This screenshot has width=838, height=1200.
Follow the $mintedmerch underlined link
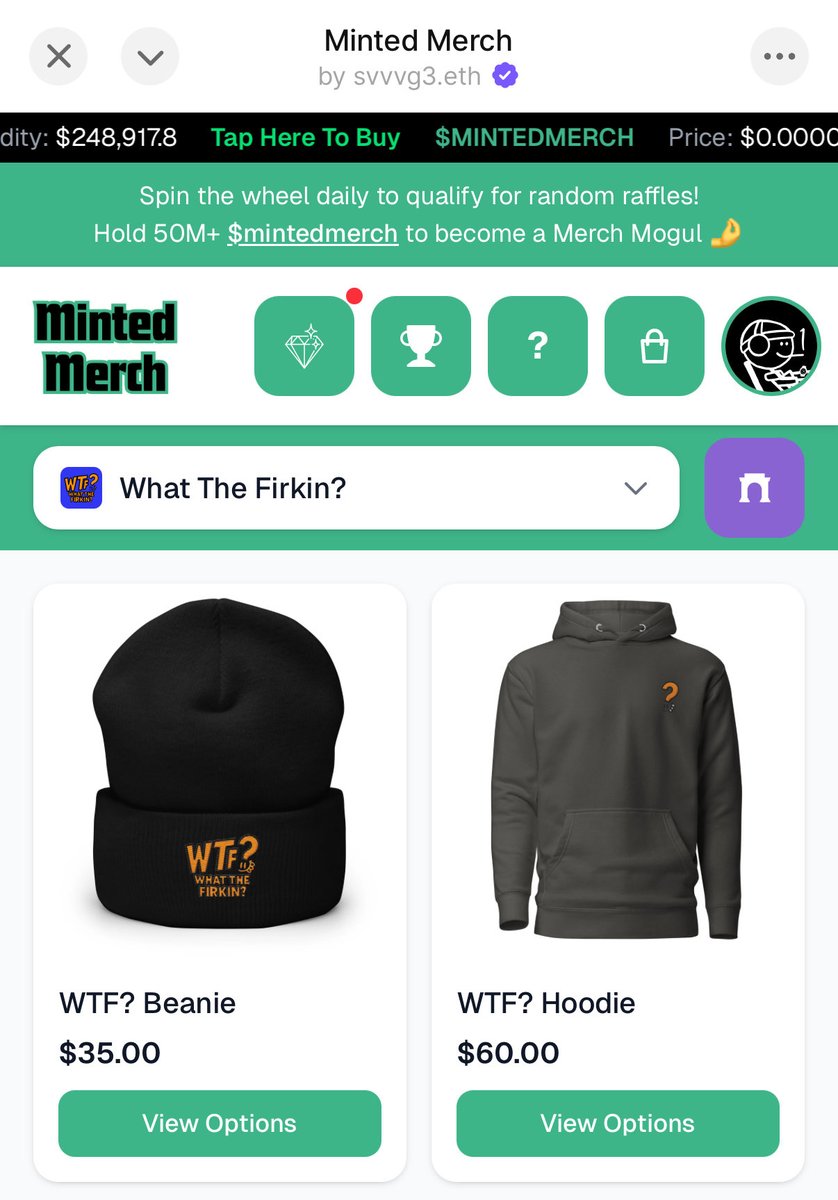tap(312, 234)
